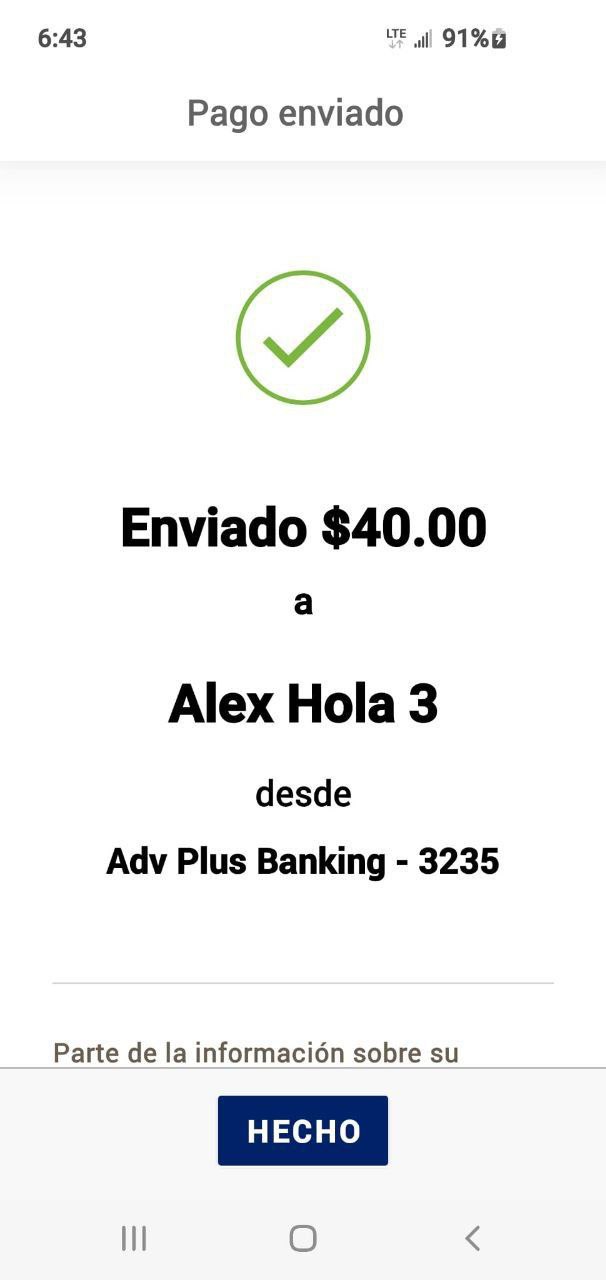
Task: Open the recent apps view
Action: [133, 1238]
